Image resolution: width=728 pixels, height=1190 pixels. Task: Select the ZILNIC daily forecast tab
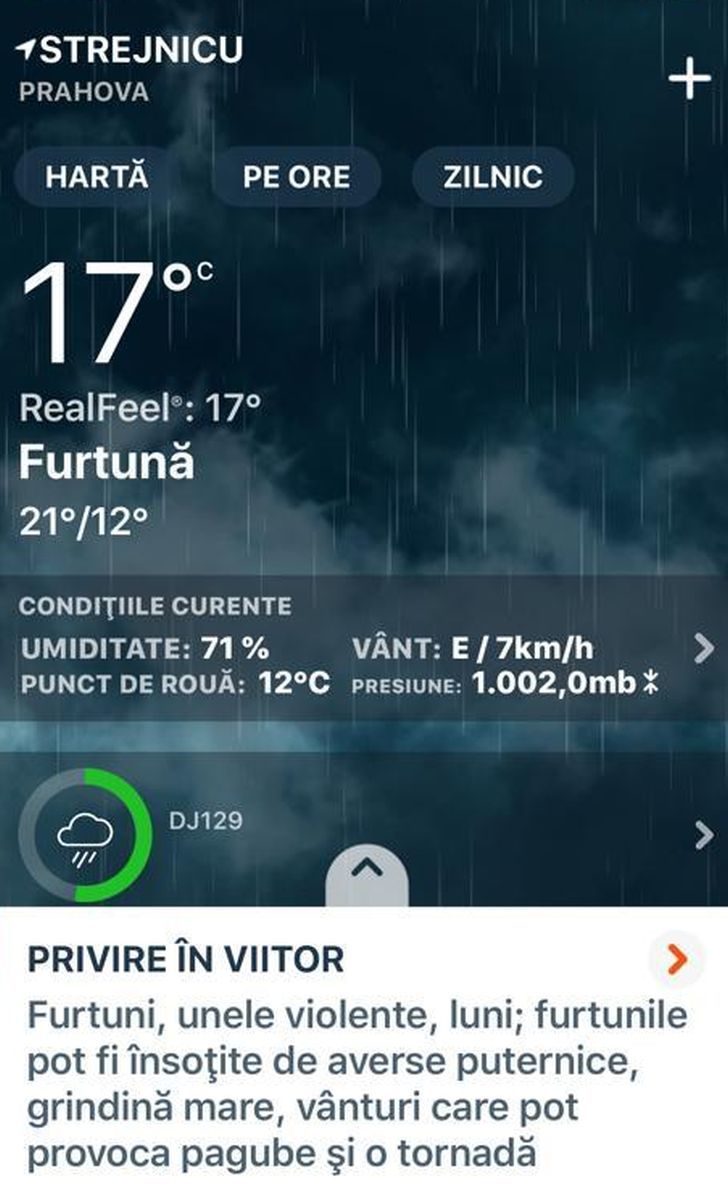click(x=491, y=177)
